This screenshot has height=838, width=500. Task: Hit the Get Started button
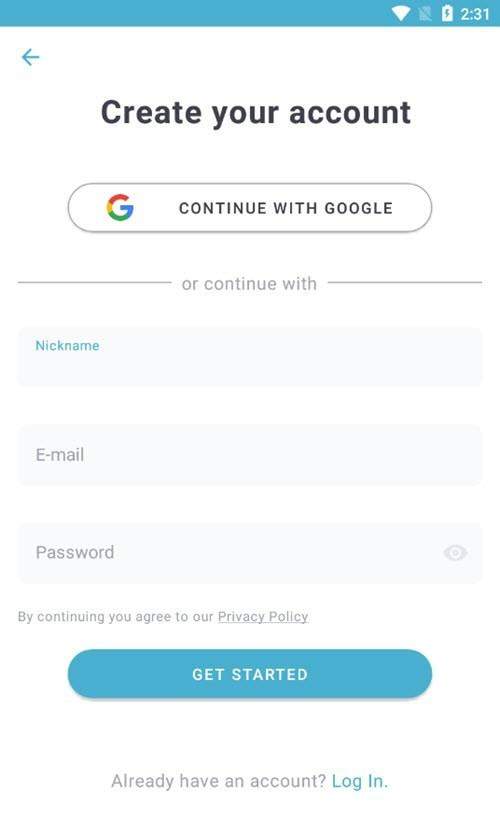(x=249, y=674)
